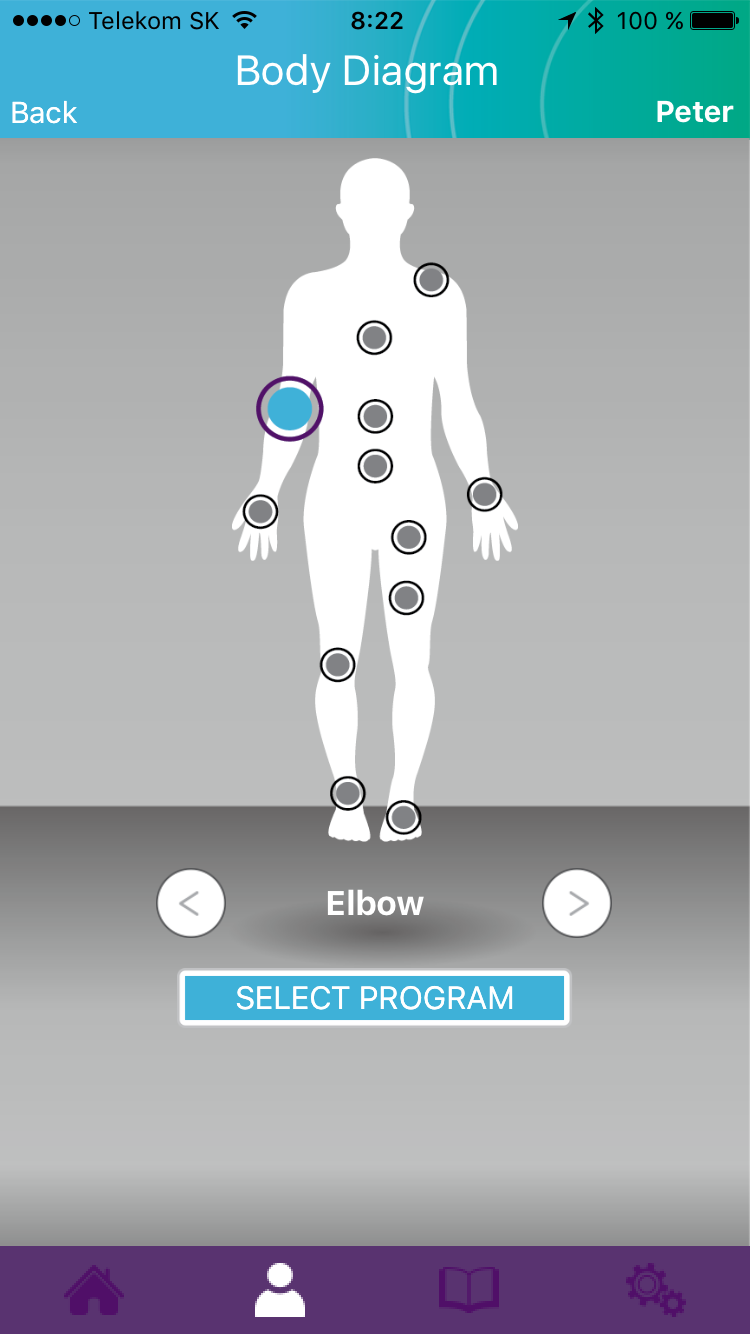
Task: Show the next body part arrow
Action: (x=577, y=903)
